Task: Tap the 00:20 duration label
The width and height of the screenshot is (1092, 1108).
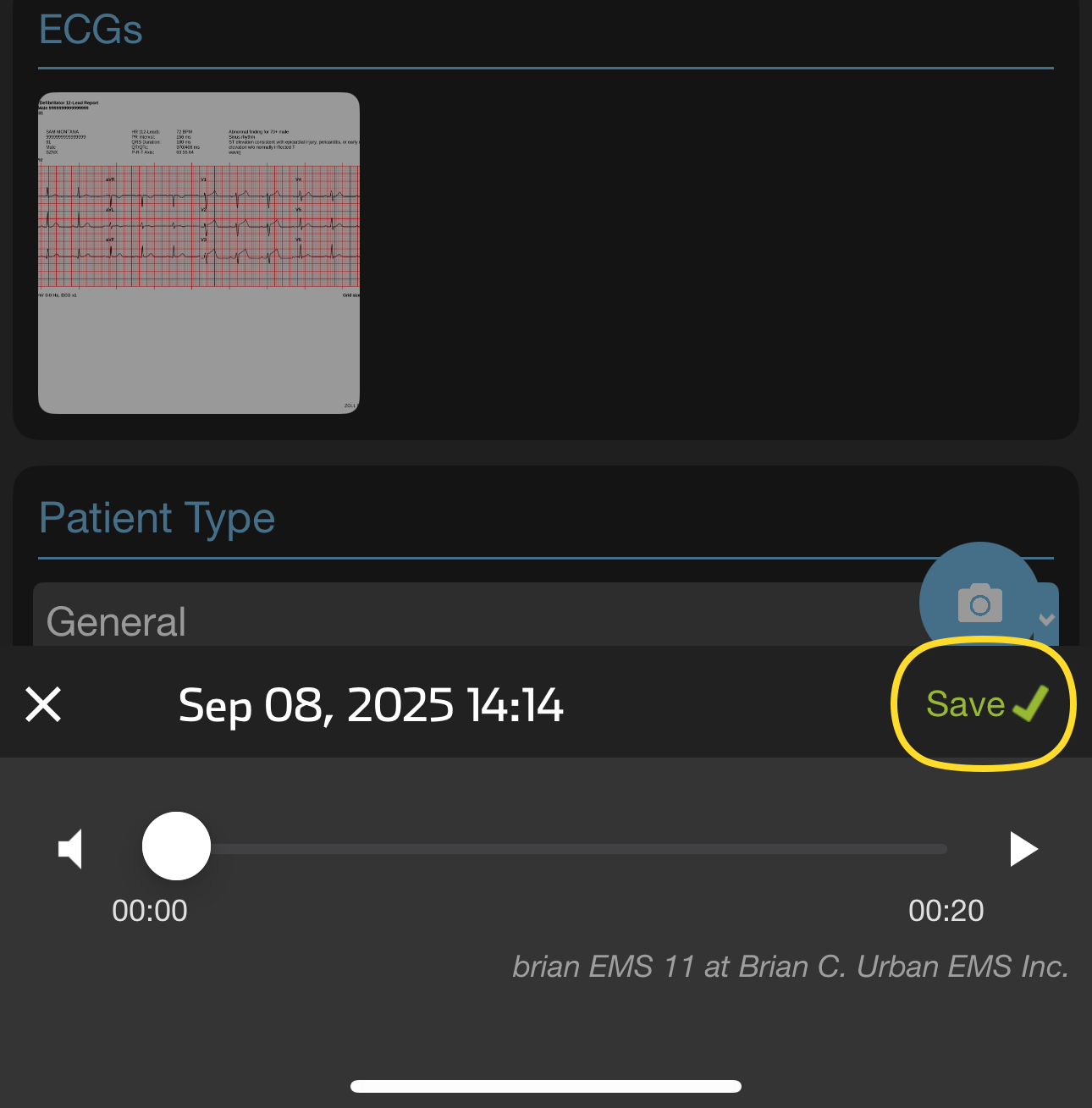Action: pyautogui.click(x=946, y=910)
